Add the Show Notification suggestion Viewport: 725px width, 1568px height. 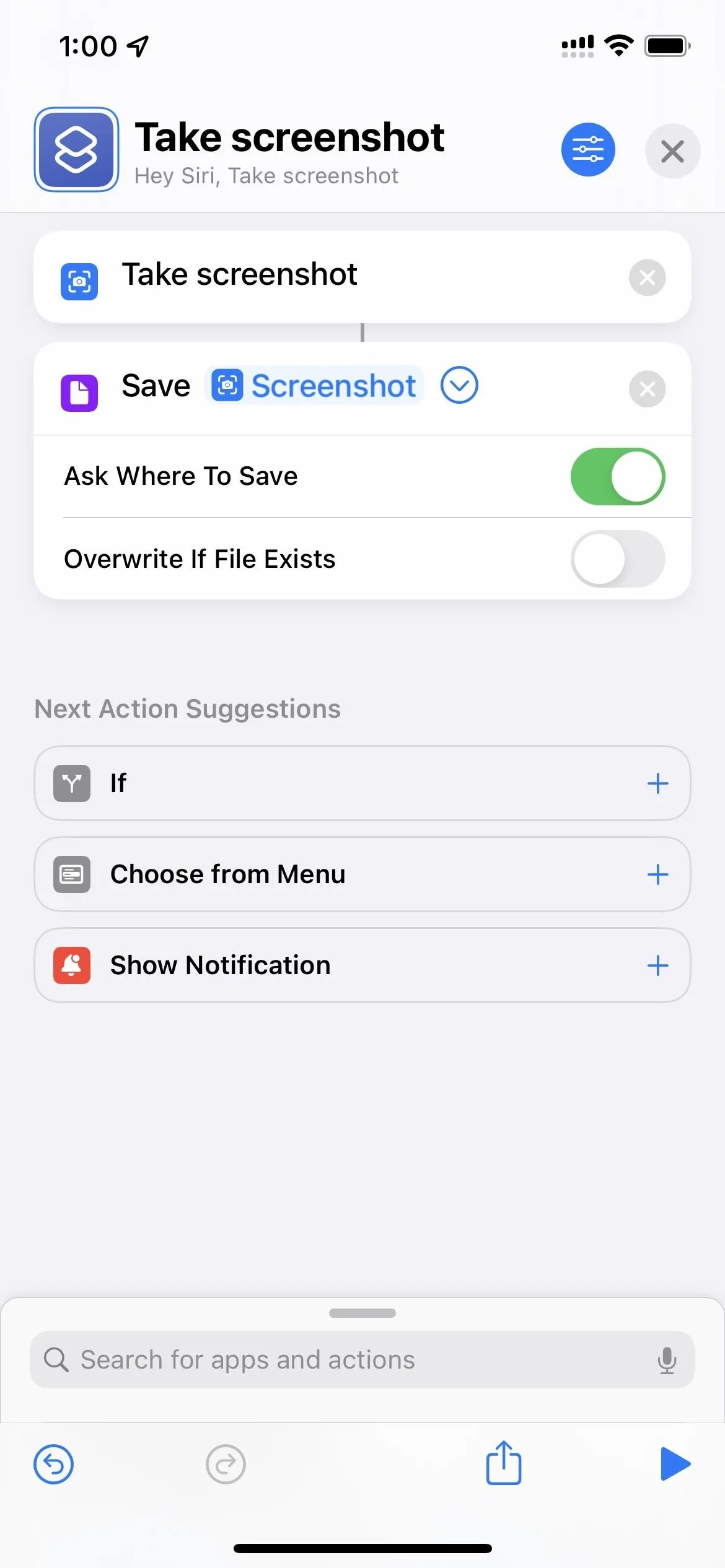[x=657, y=965]
